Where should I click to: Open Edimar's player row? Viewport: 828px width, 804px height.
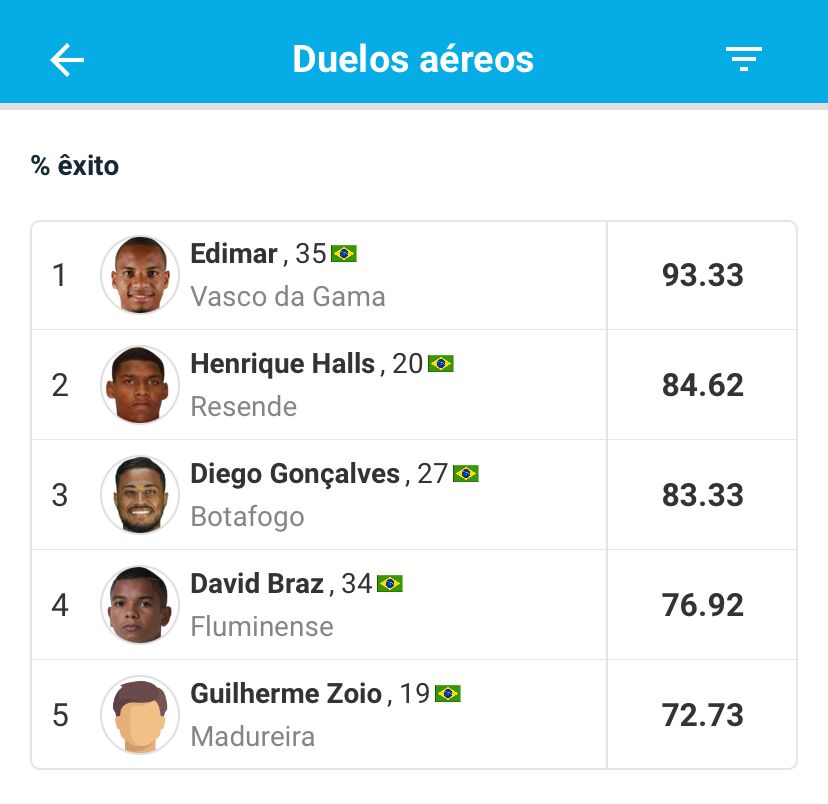click(233, 254)
